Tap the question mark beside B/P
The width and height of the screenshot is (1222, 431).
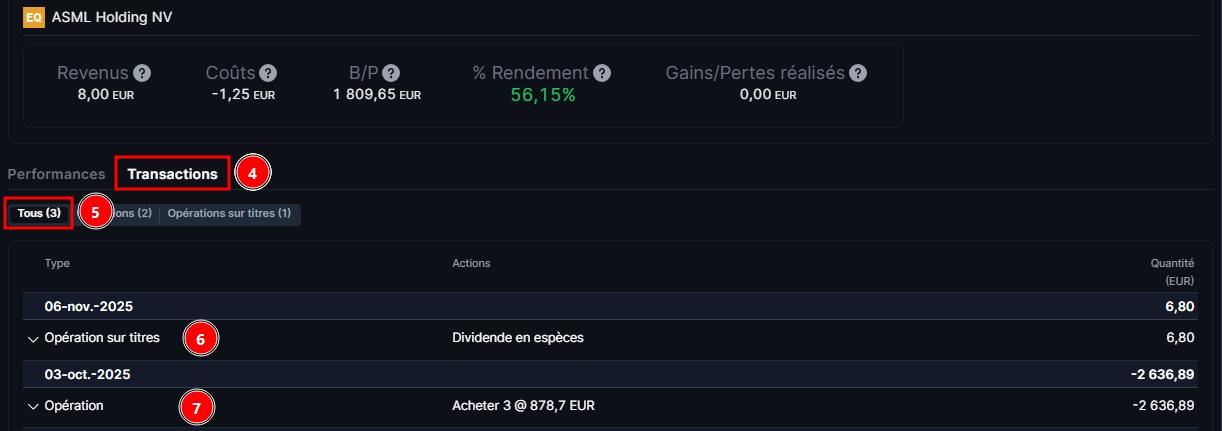[x=391, y=73]
